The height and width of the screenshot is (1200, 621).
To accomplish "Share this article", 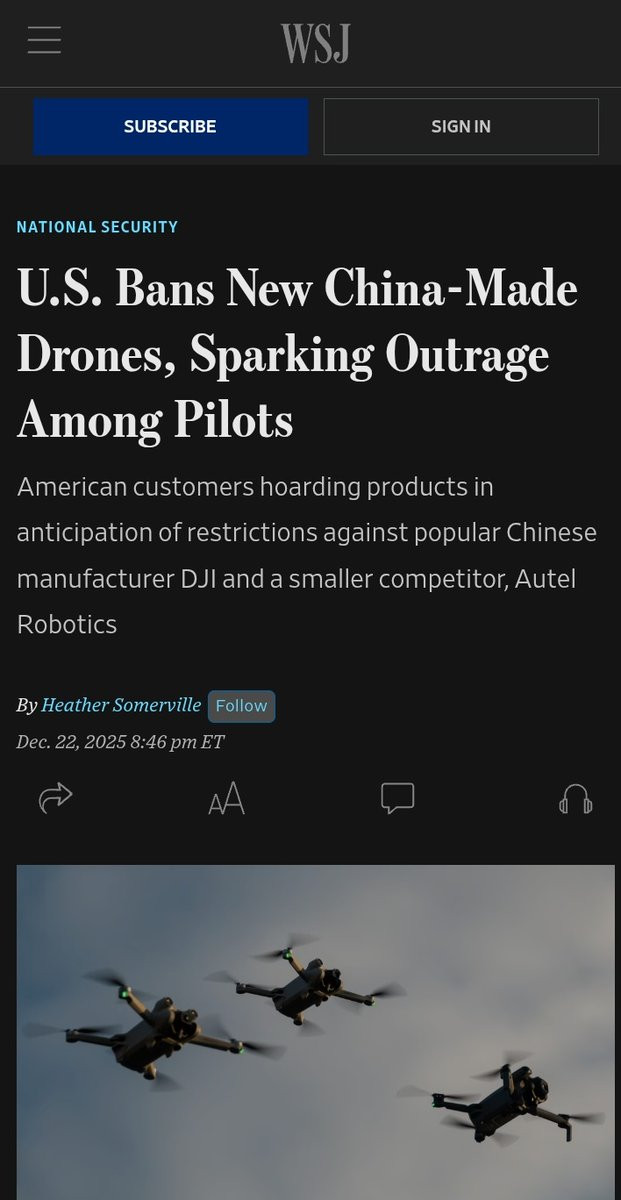I will coord(55,797).
